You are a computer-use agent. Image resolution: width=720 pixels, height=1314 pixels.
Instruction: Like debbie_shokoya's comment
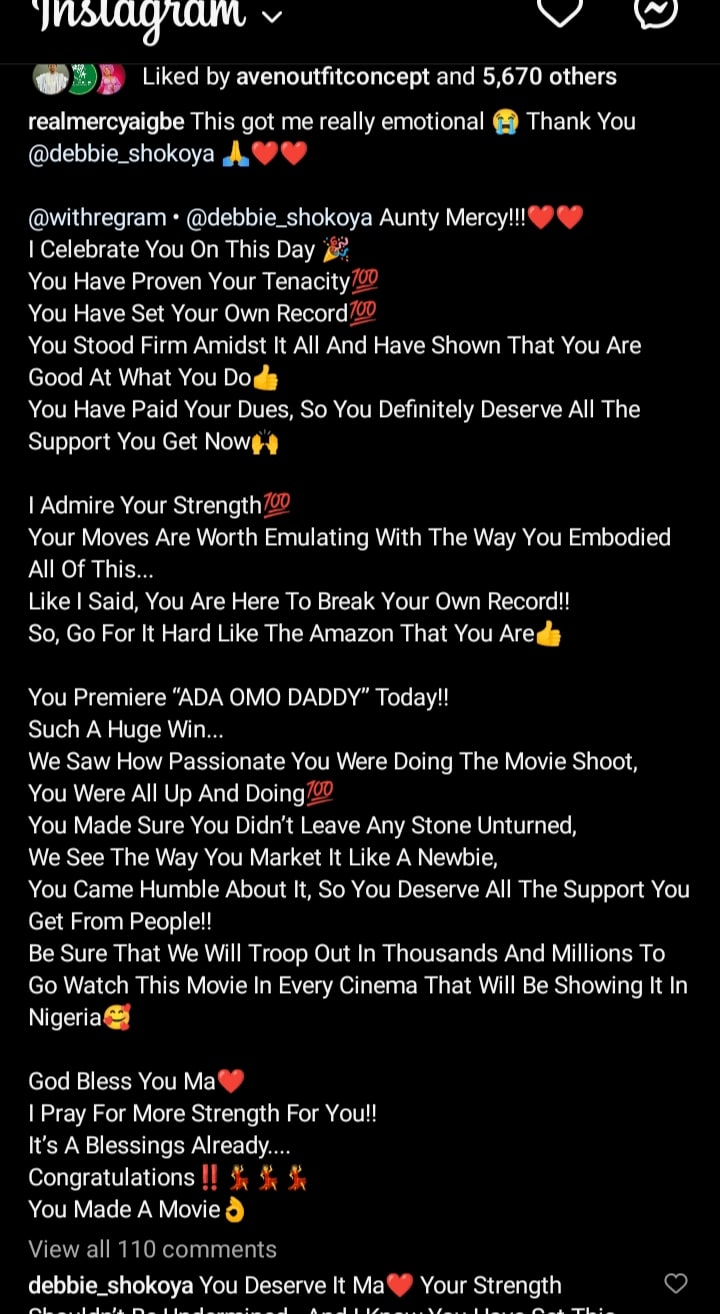[x=676, y=1284]
